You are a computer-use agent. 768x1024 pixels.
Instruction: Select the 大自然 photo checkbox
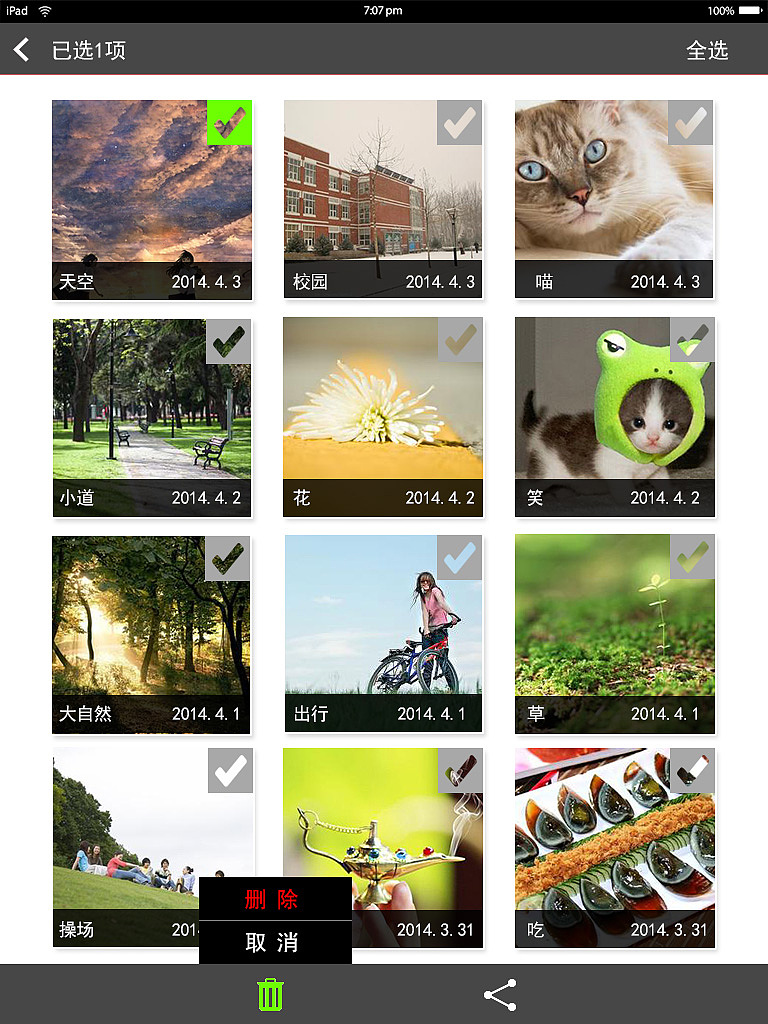[x=228, y=558]
